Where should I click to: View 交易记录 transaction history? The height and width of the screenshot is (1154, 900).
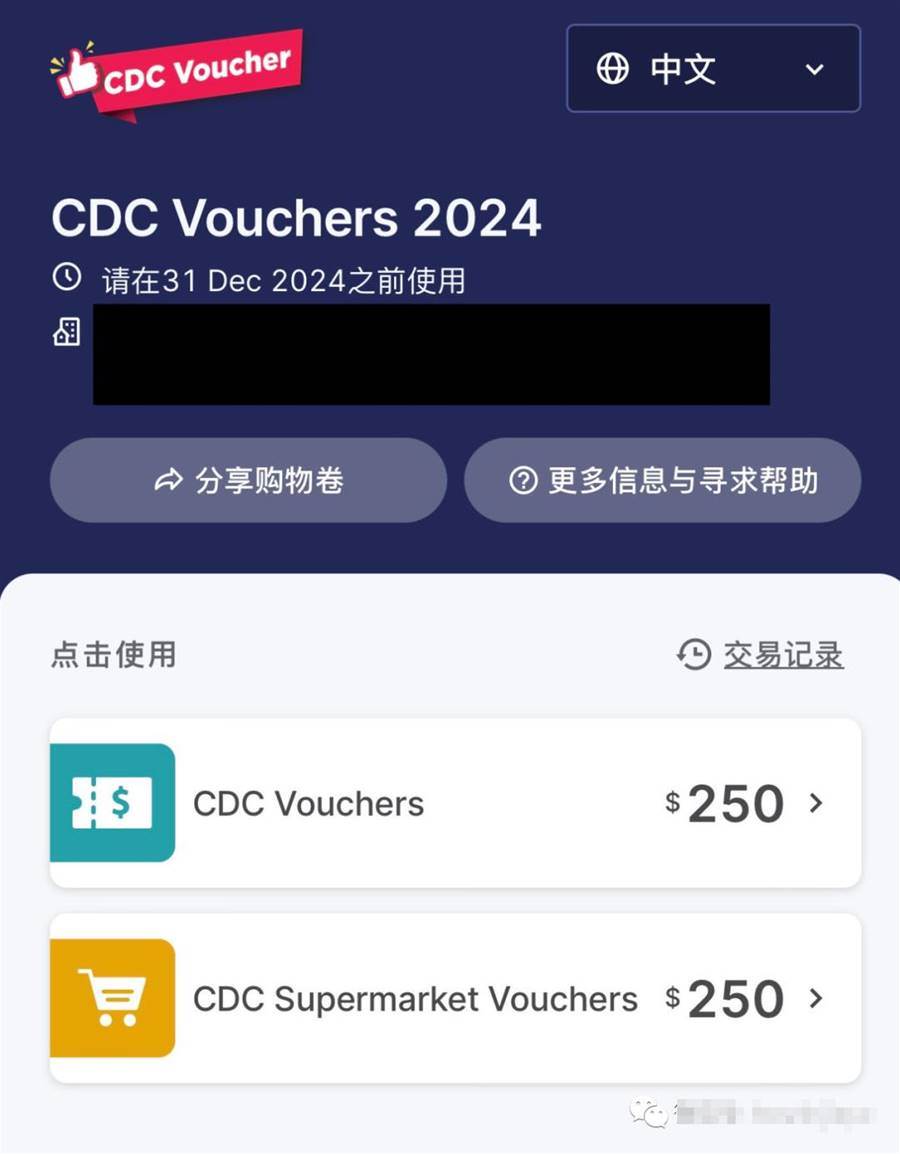(762, 655)
